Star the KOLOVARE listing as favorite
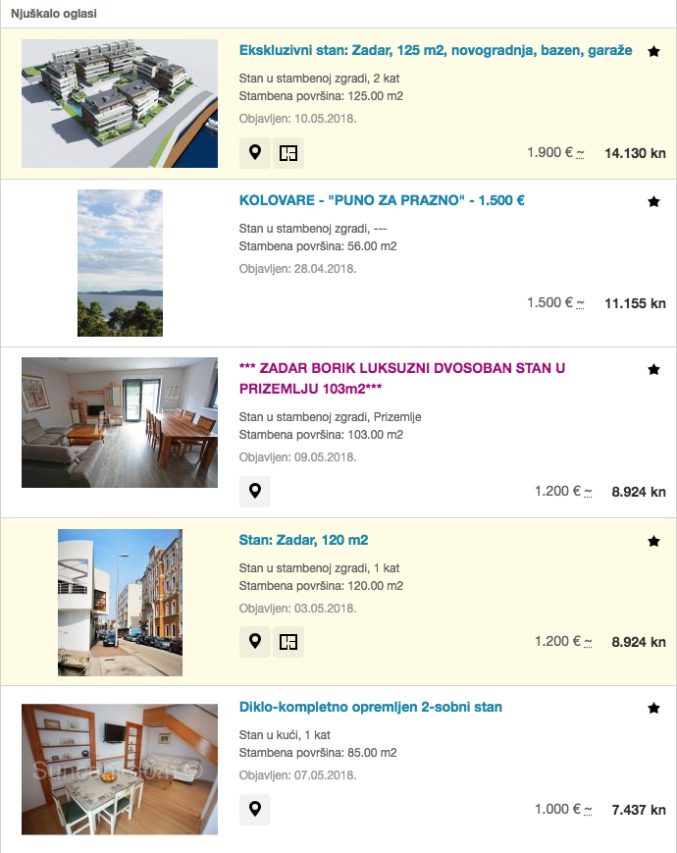Screen dimensions: 677x853 click(x=654, y=201)
